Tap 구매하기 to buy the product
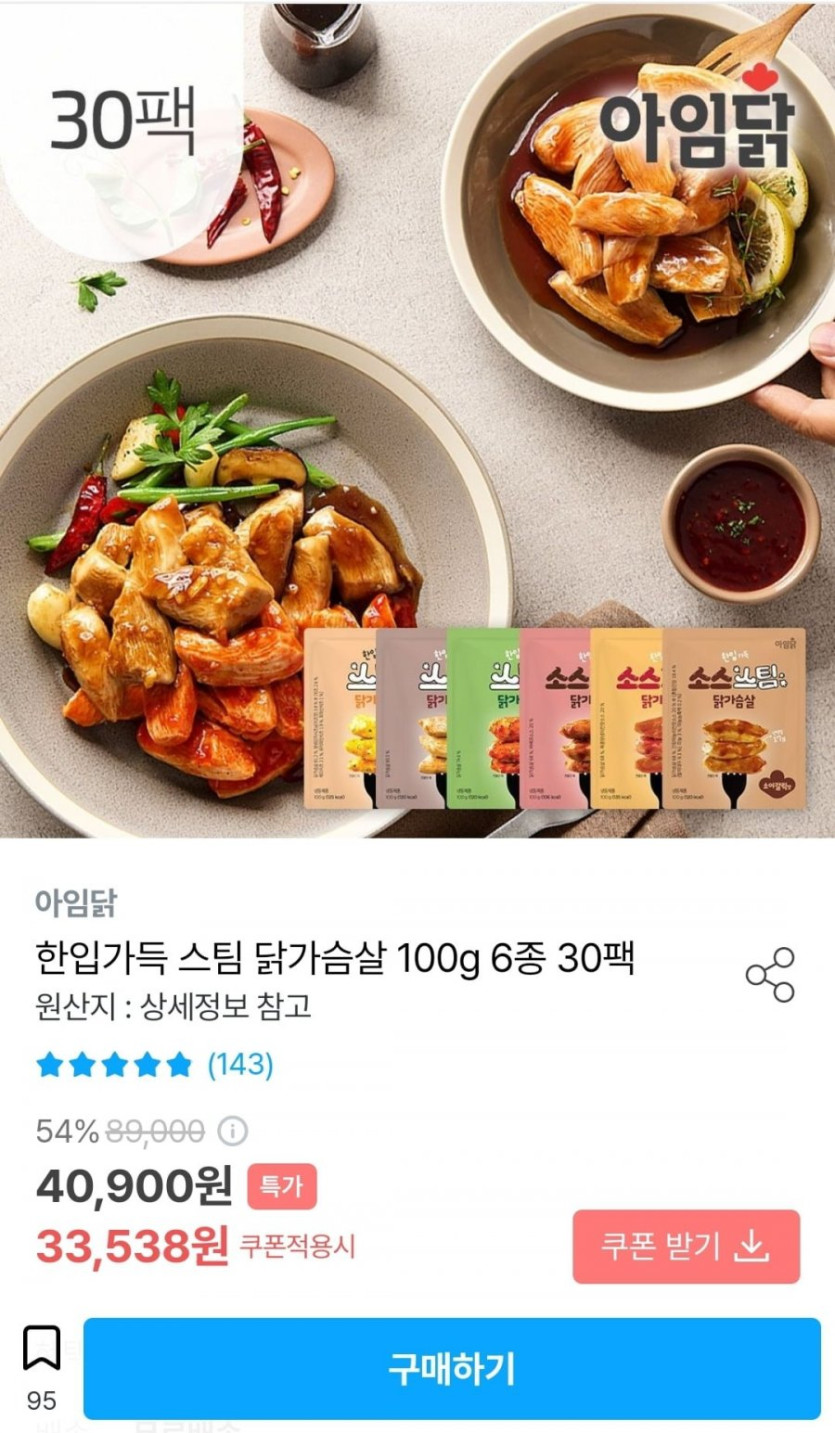This screenshot has width=835, height=1433. (x=452, y=1367)
